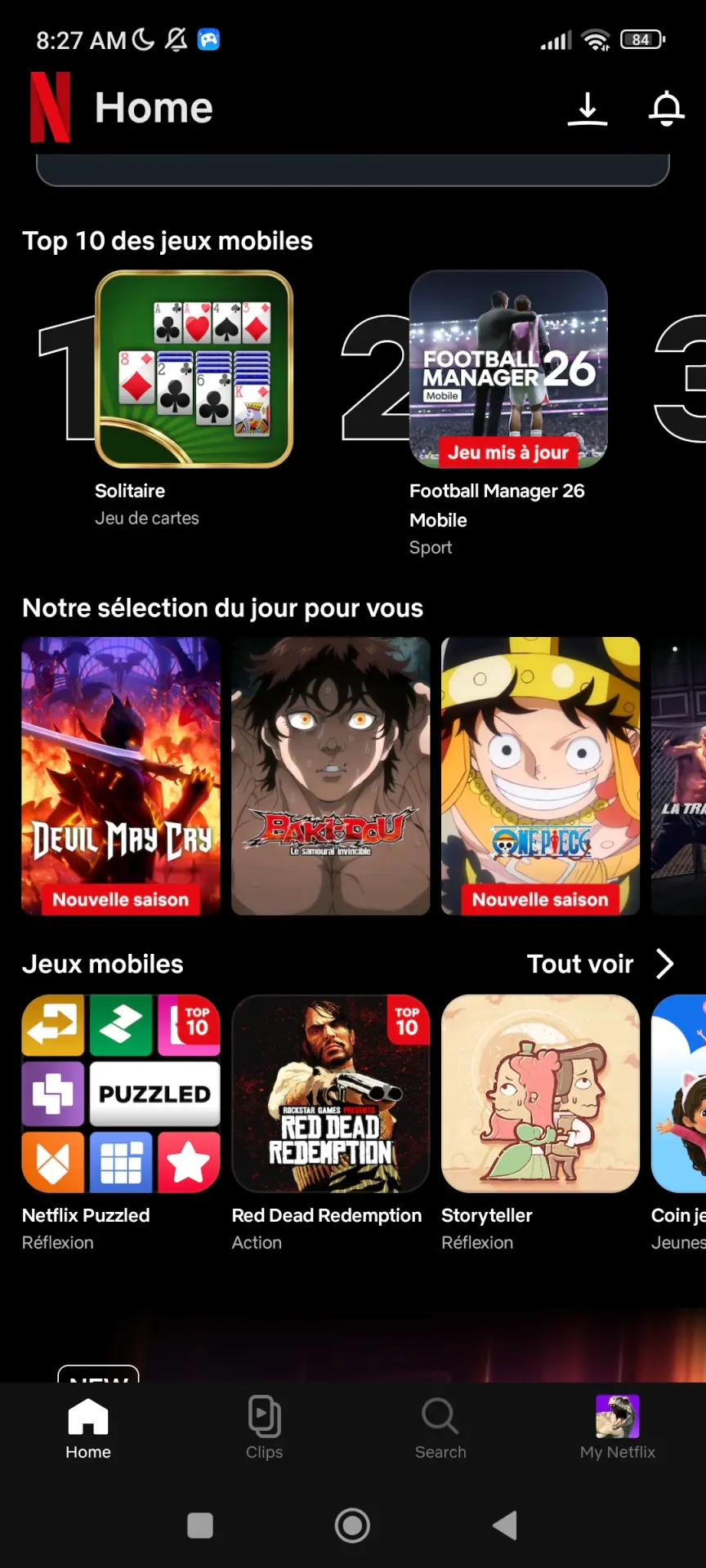Open the Devil May Cry title
Image resolution: width=706 pixels, height=1568 pixels.
coord(121,776)
